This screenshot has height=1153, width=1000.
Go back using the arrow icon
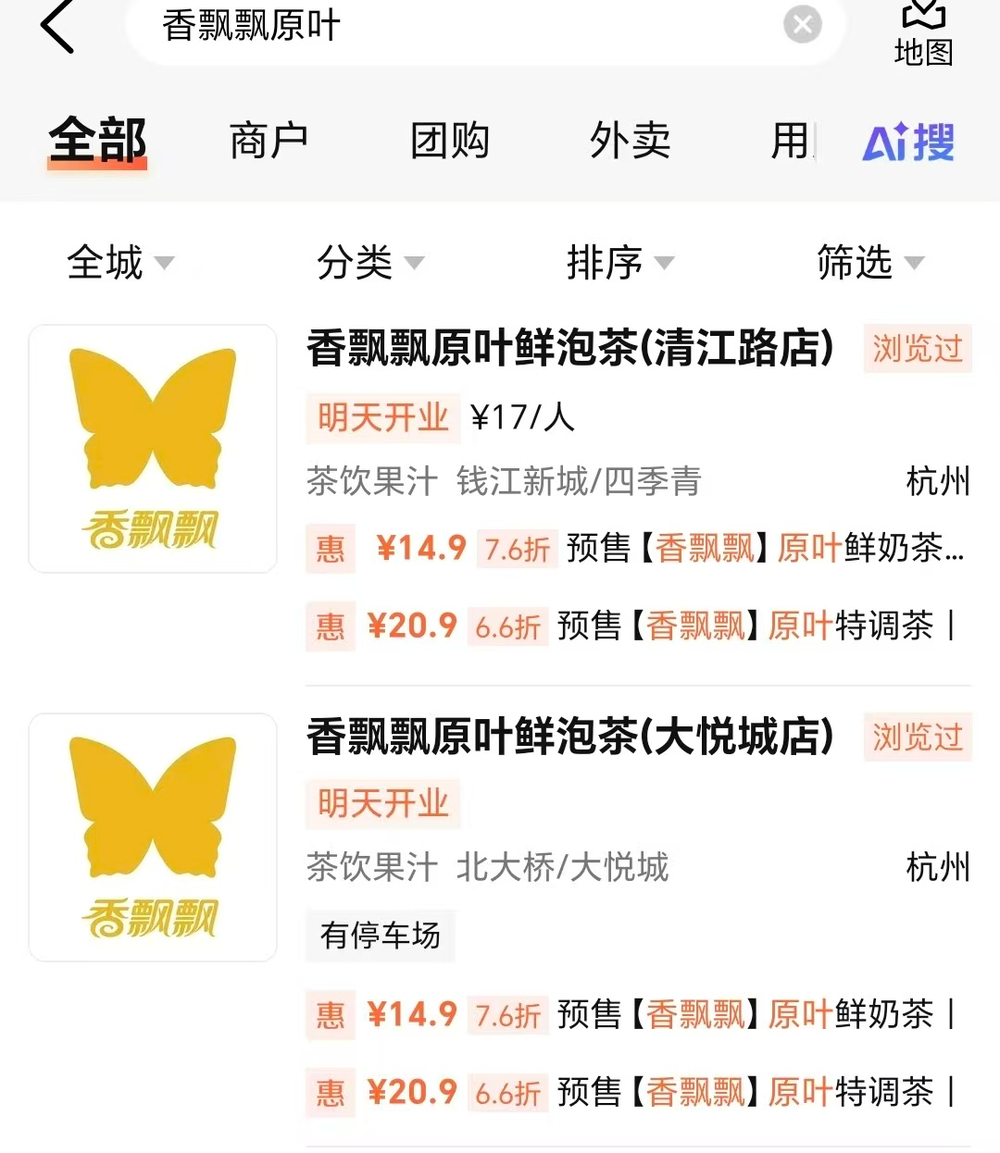click(57, 27)
